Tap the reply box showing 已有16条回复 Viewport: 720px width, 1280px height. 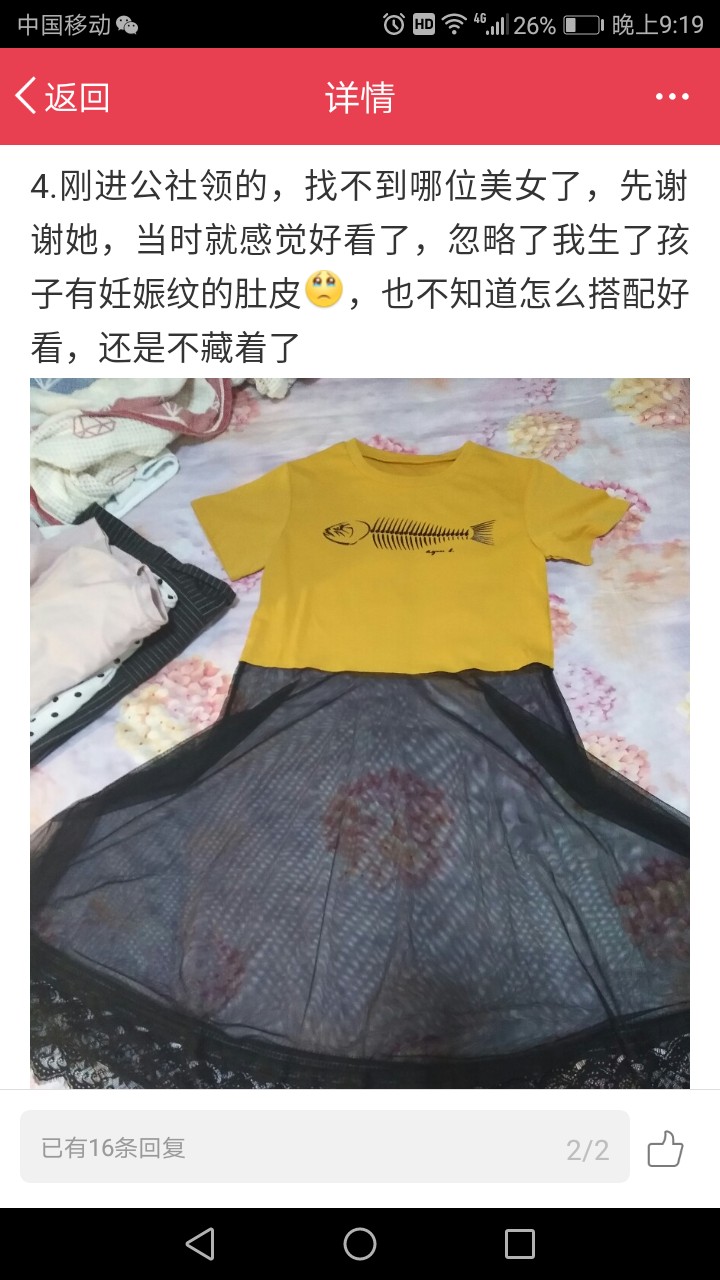[325, 1147]
